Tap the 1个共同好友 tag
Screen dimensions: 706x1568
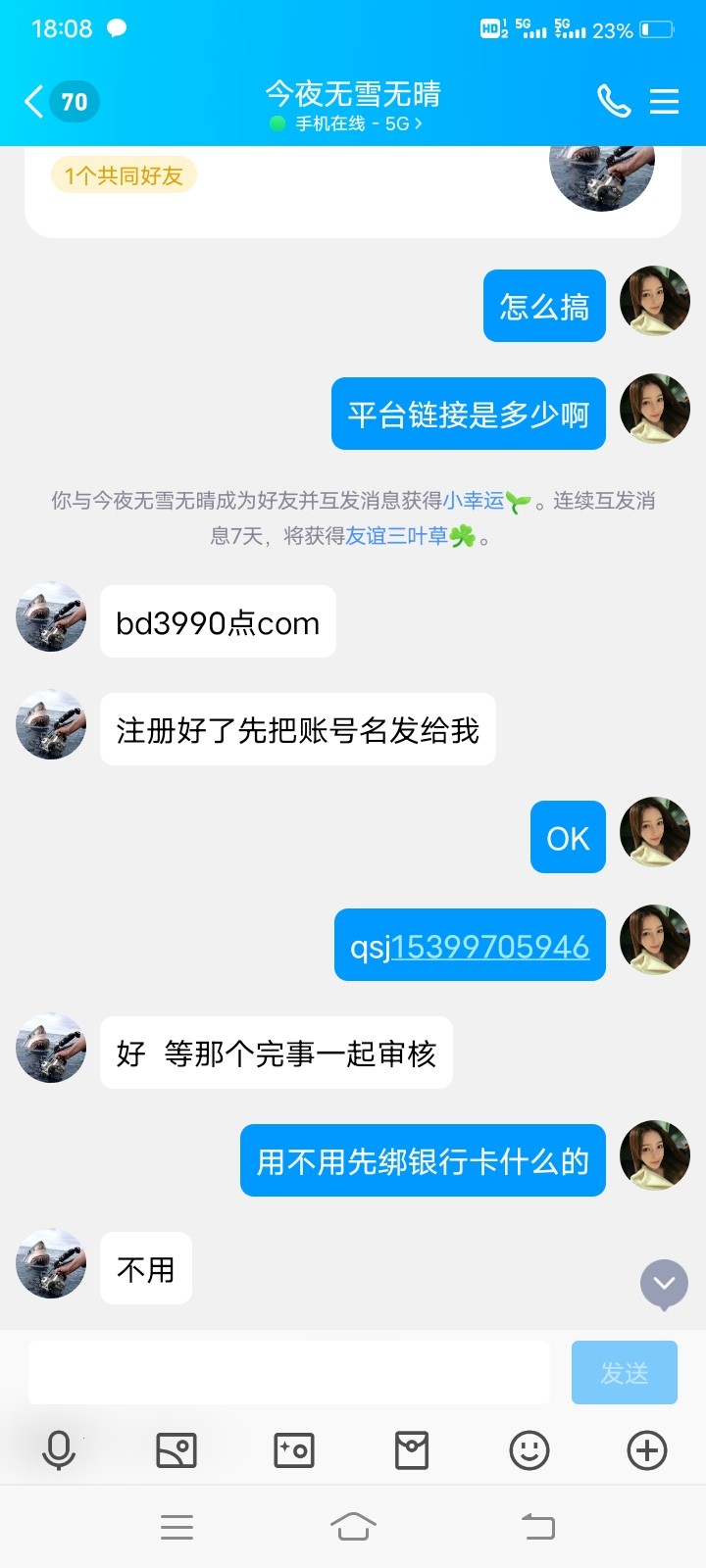click(x=124, y=175)
